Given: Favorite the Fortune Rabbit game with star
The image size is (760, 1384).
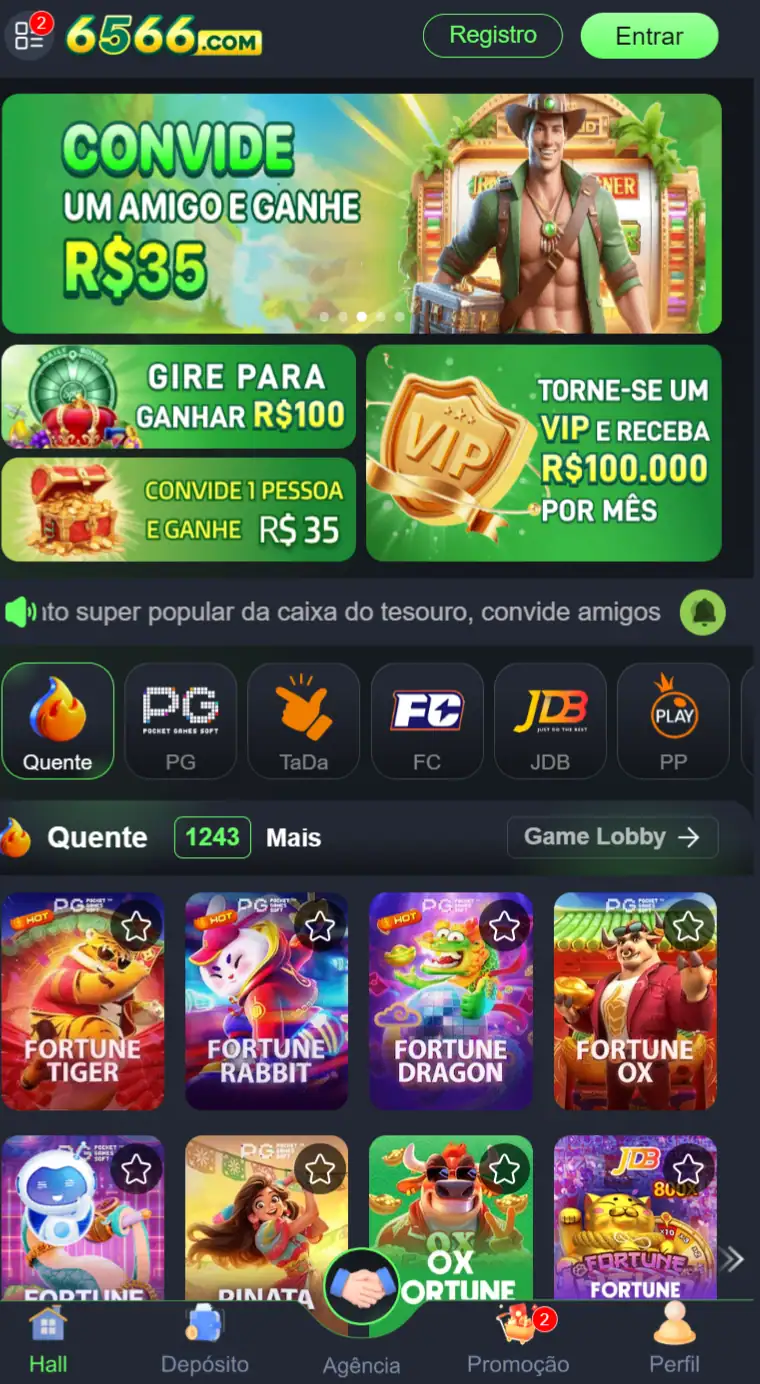Looking at the screenshot, I should (320, 927).
